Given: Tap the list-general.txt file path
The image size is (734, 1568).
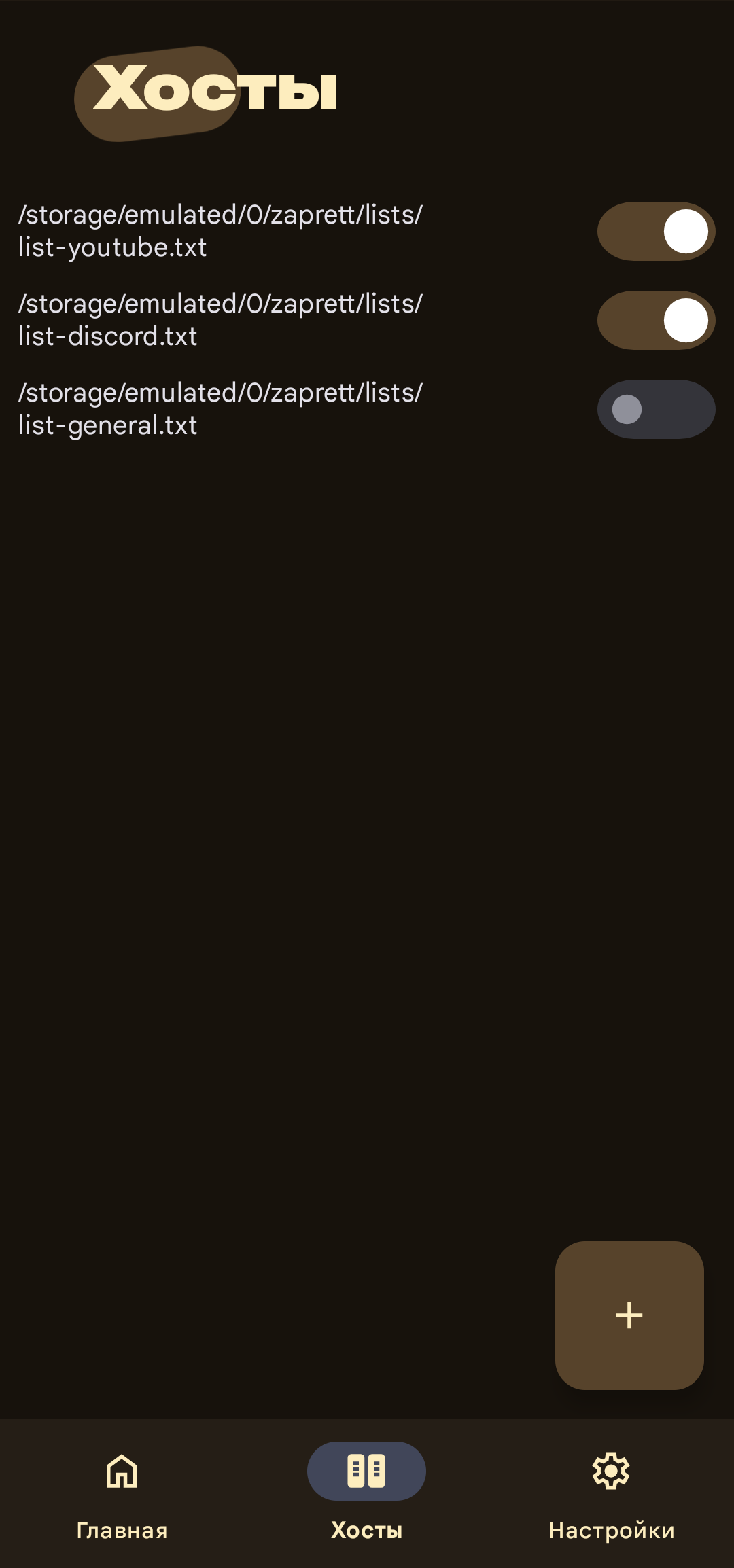Looking at the screenshot, I should [219, 408].
